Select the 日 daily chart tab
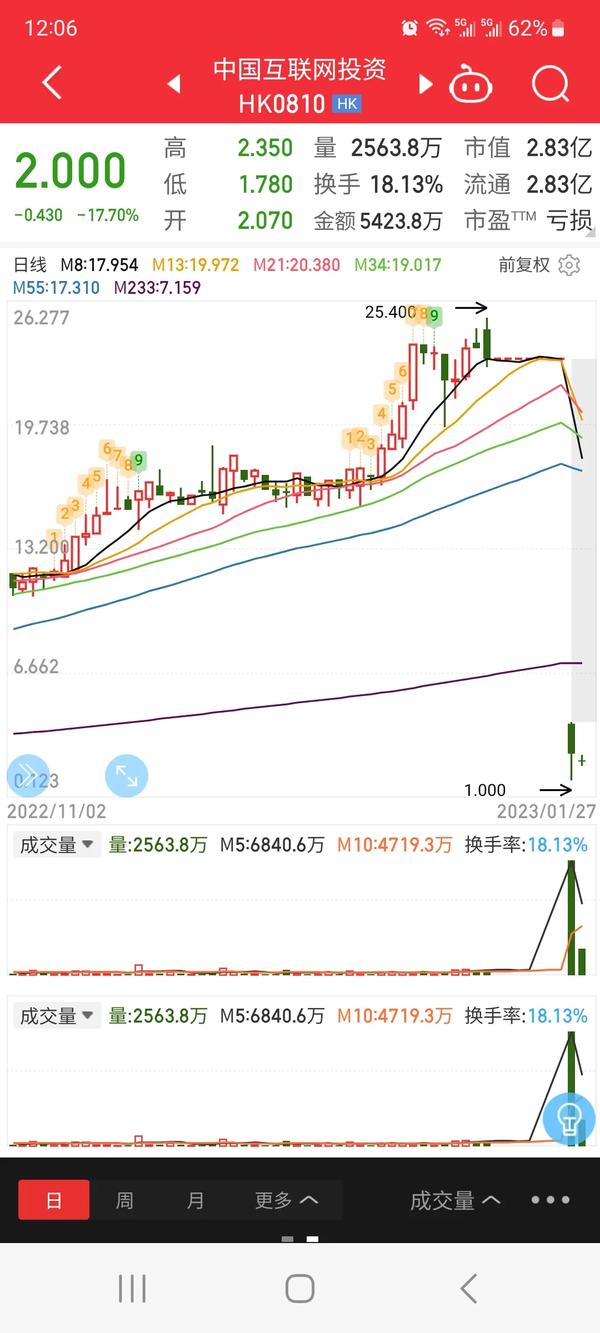The height and width of the screenshot is (1333, 600). 54,1200
